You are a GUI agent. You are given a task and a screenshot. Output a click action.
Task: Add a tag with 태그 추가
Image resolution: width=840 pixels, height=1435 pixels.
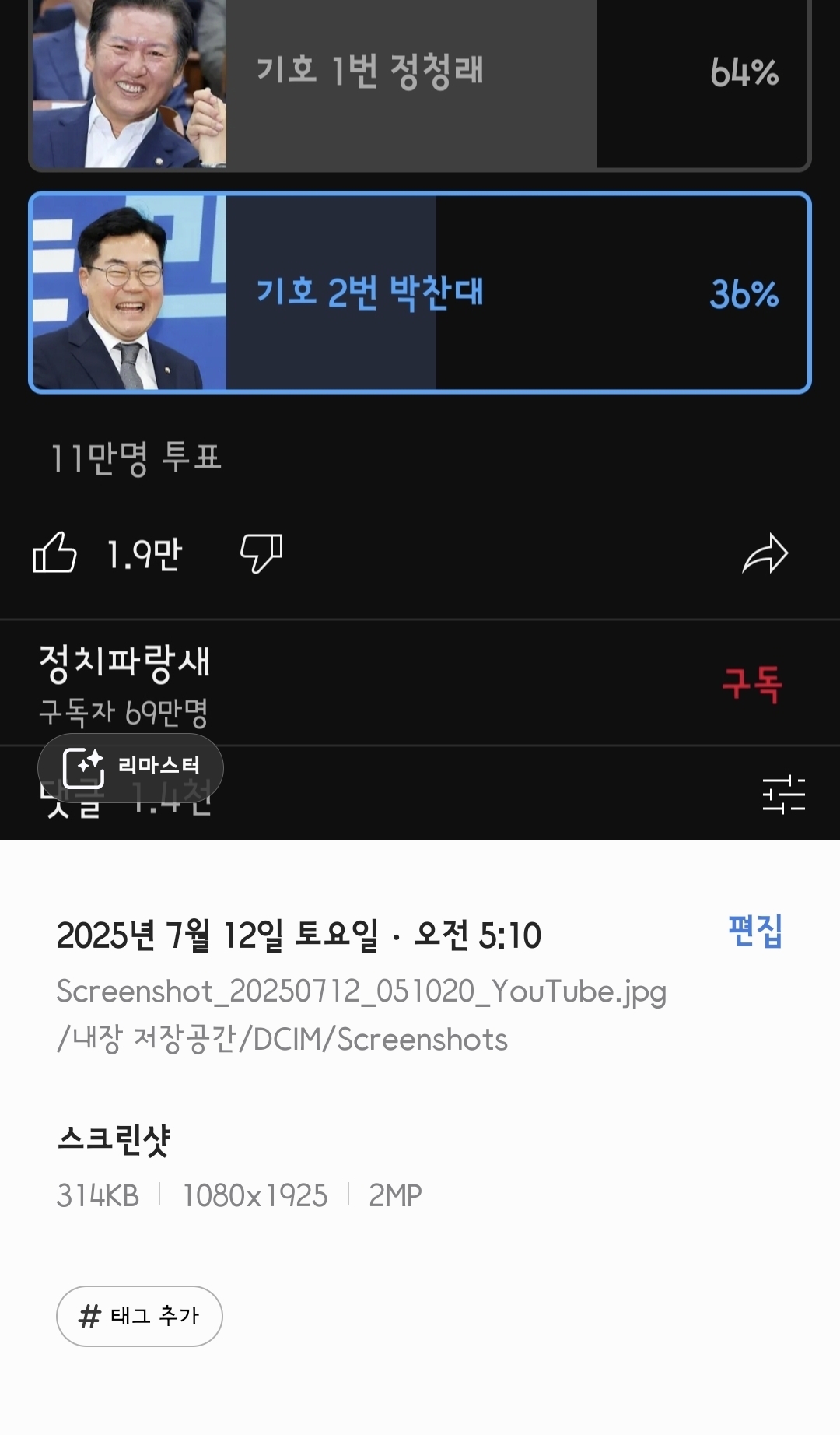139,1316
